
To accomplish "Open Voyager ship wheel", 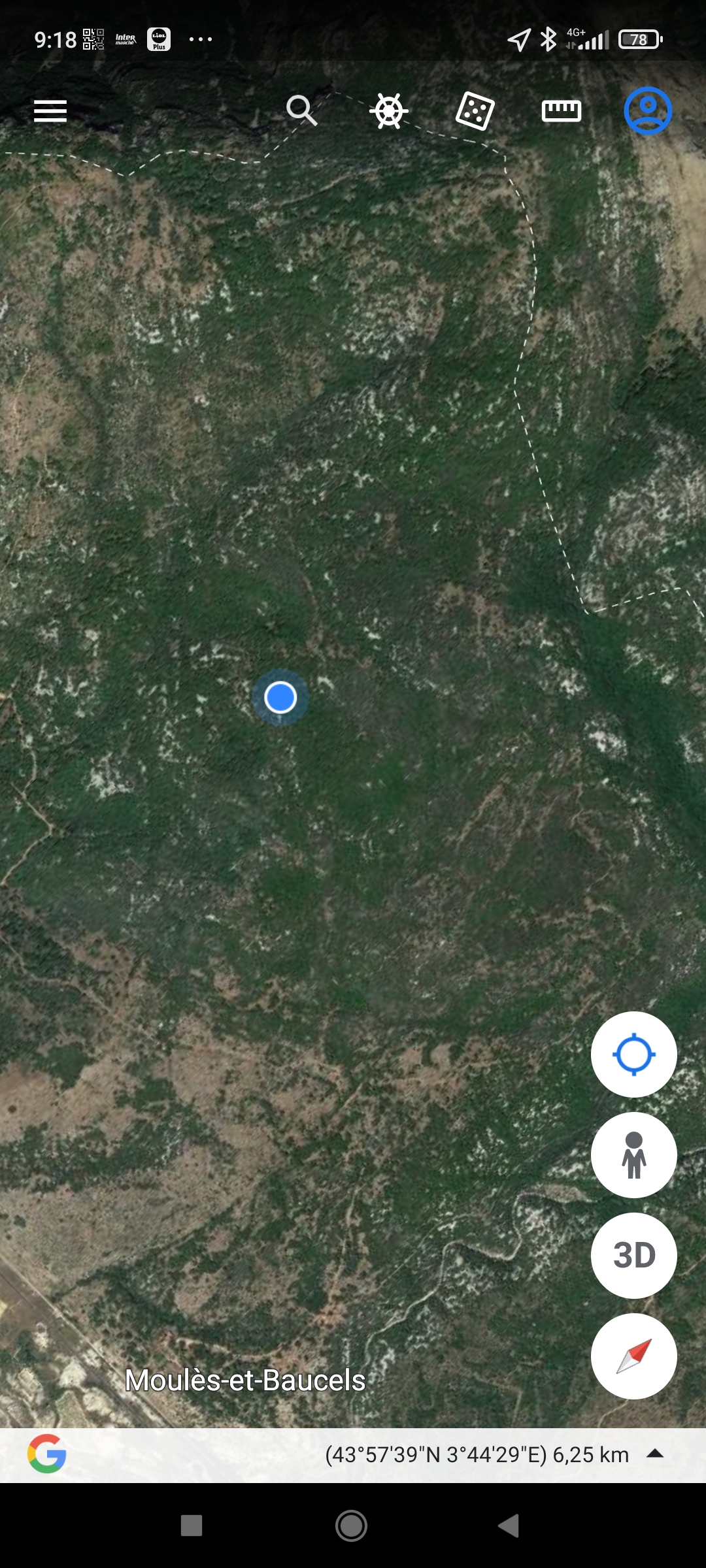I will click(x=389, y=111).
